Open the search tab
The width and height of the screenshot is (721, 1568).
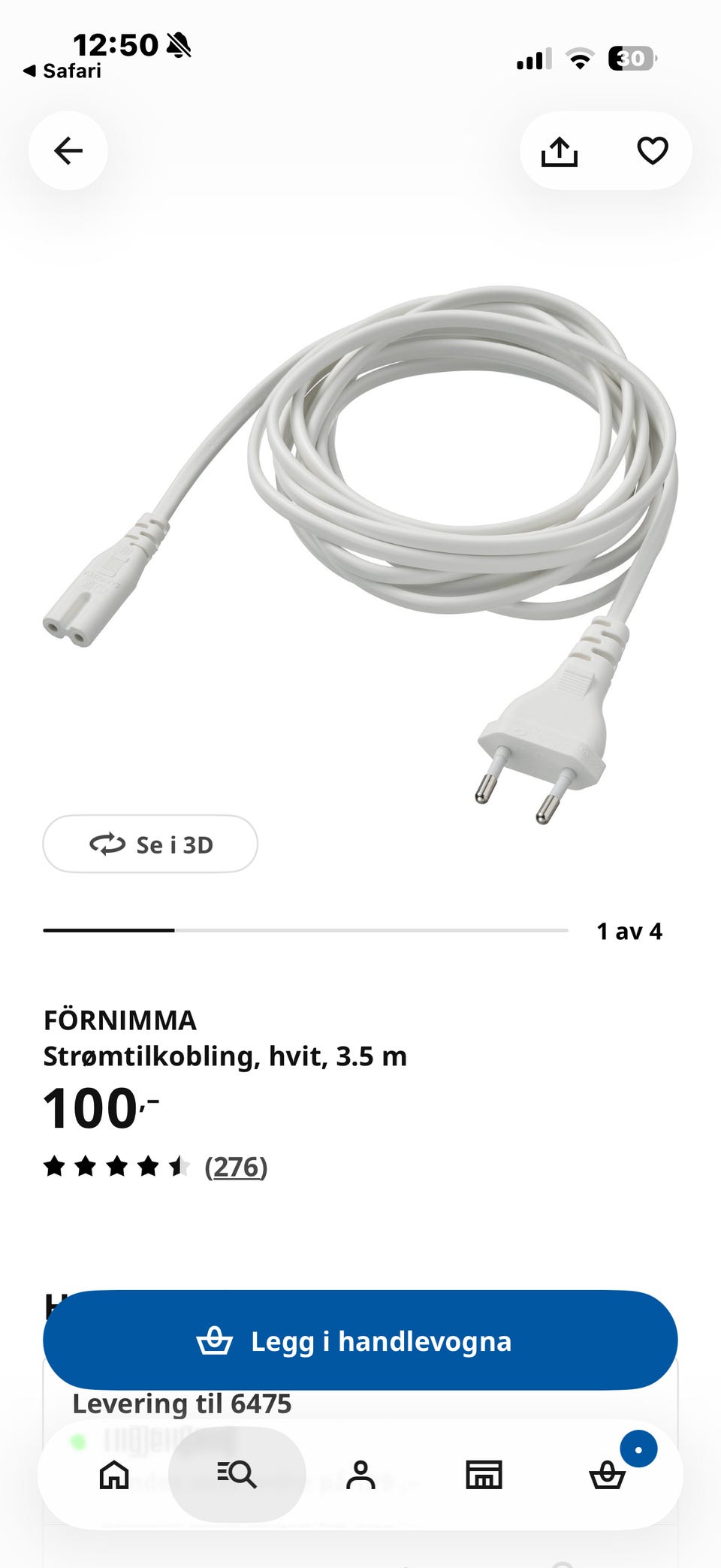click(237, 1475)
